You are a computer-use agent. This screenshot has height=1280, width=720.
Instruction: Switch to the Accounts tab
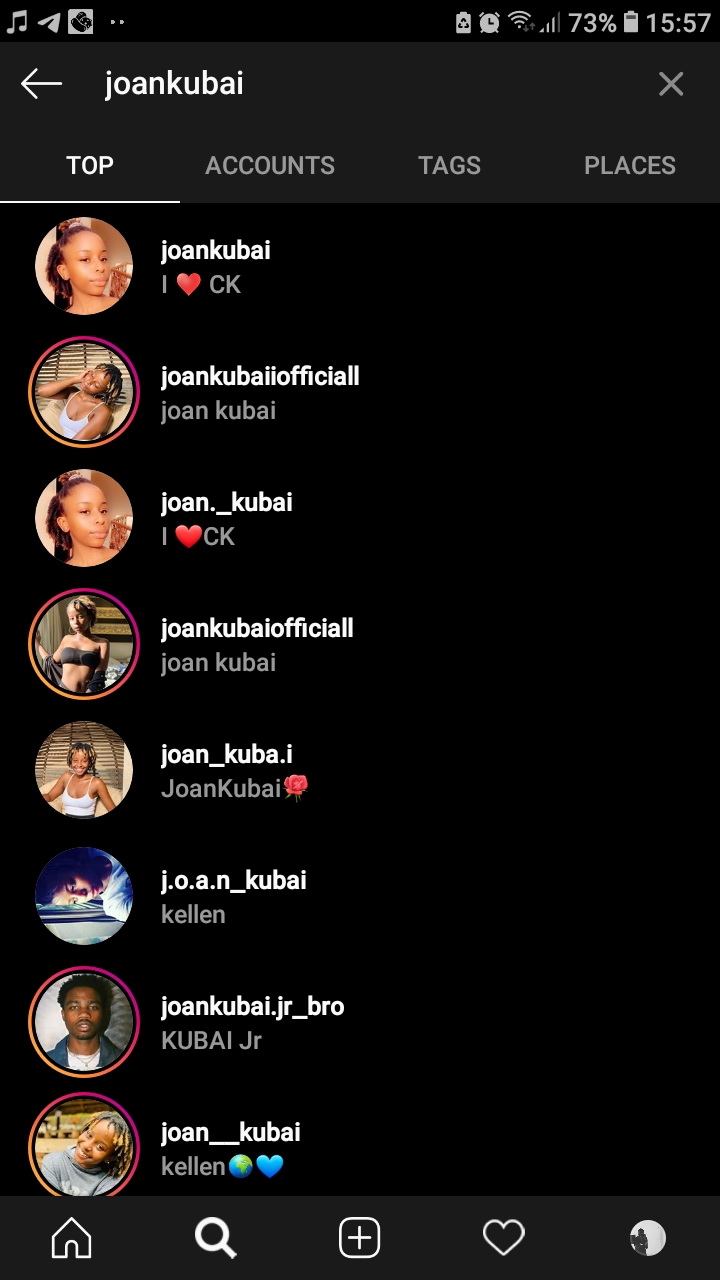pos(270,165)
